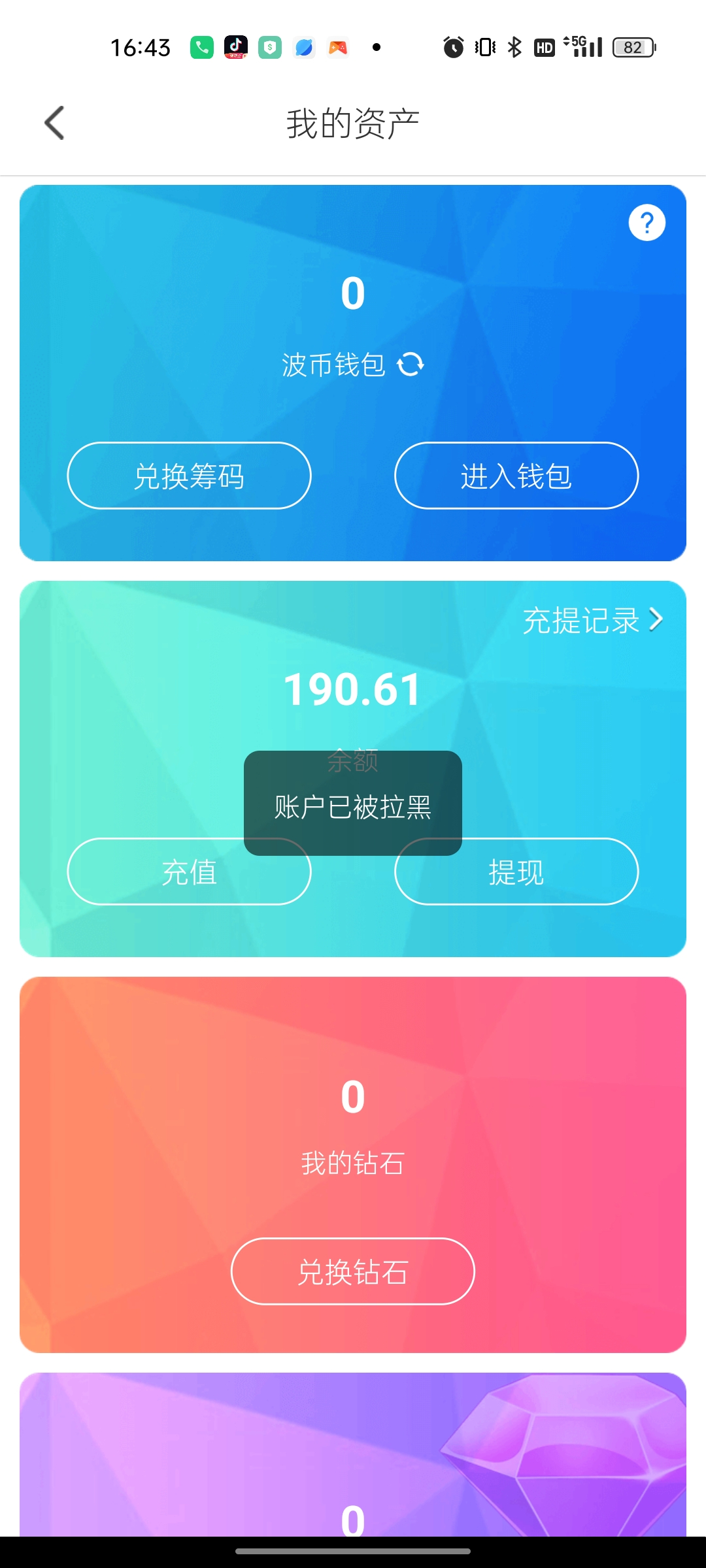Open the help question mark icon
Viewport: 706px width, 1568px height.
[x=647, y=223]
